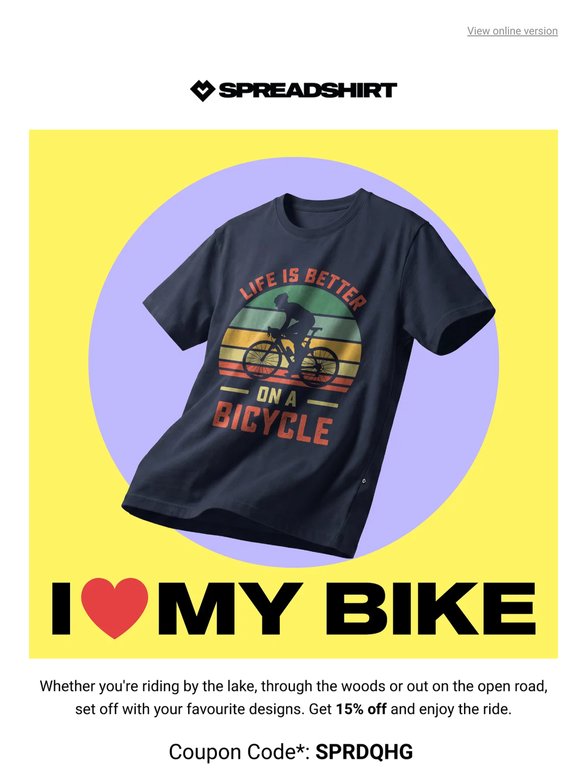Image resolution: width=580 pixels, height=774 pixels.
Task: Open the View online version link
Action: [x=512, y=31]
